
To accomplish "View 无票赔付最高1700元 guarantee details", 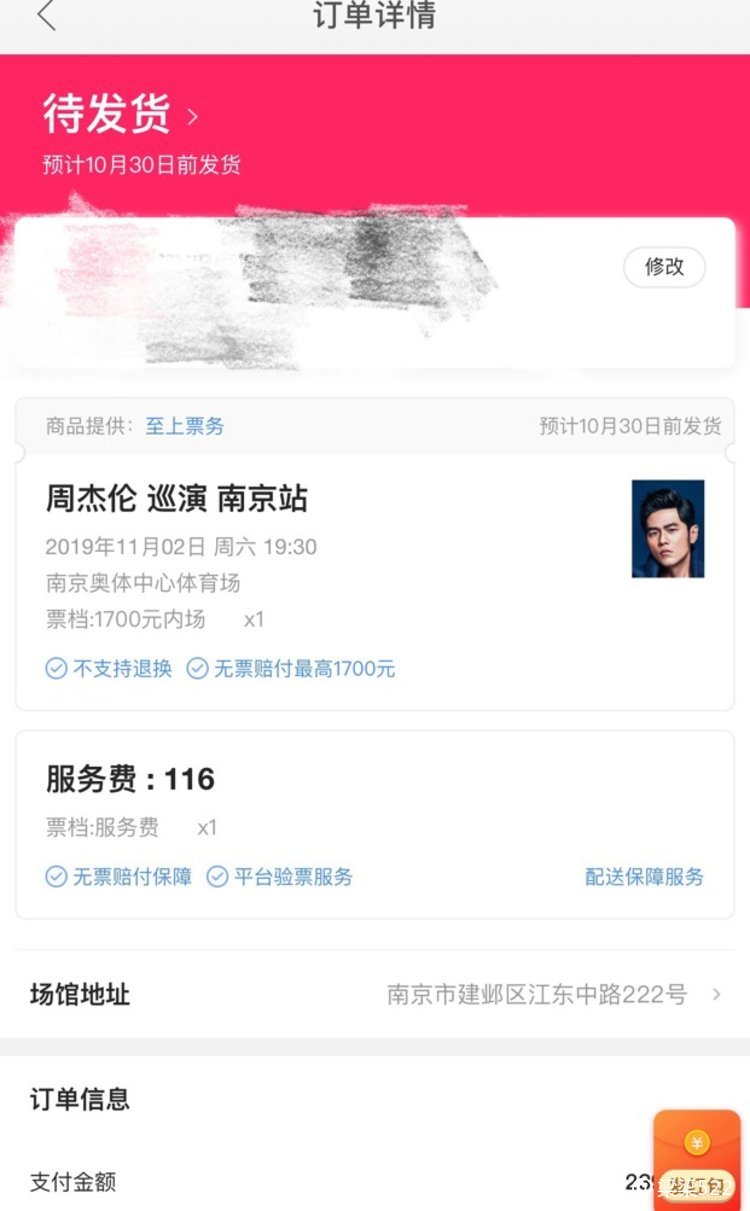I will pos(292,669).
